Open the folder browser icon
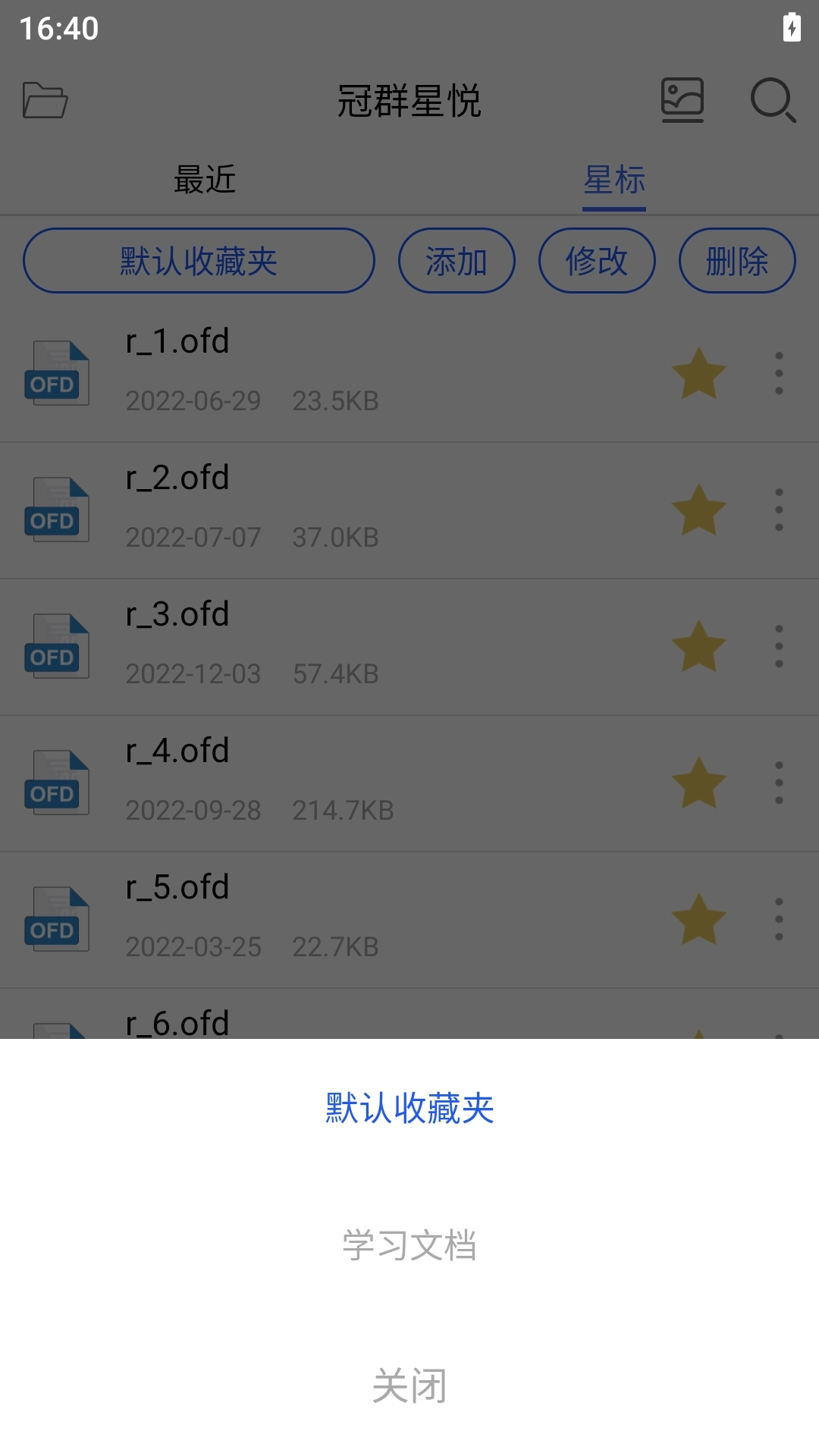This screenshot has width=819, height=1456. (x=43, y=101)
